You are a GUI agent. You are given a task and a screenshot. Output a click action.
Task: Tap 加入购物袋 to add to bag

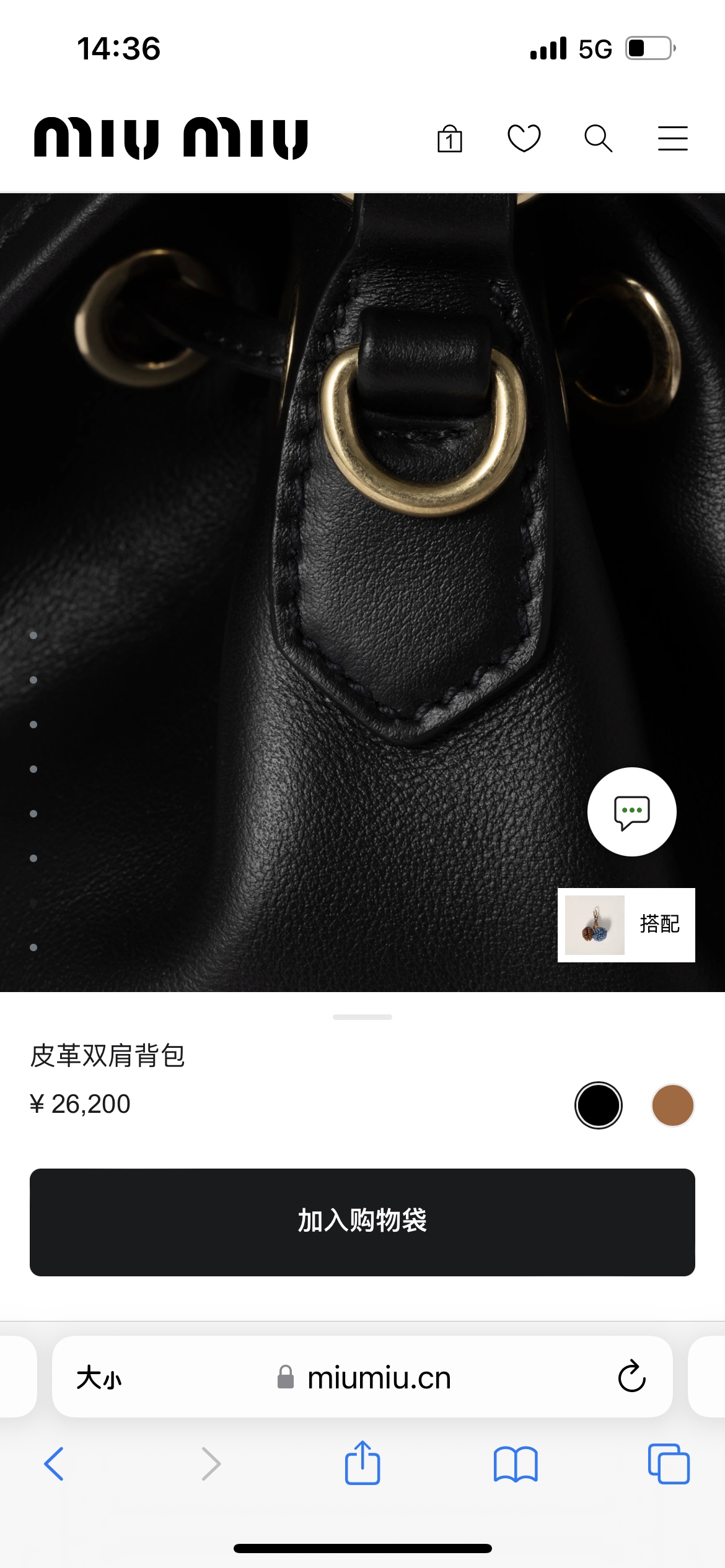point(362,1222)
